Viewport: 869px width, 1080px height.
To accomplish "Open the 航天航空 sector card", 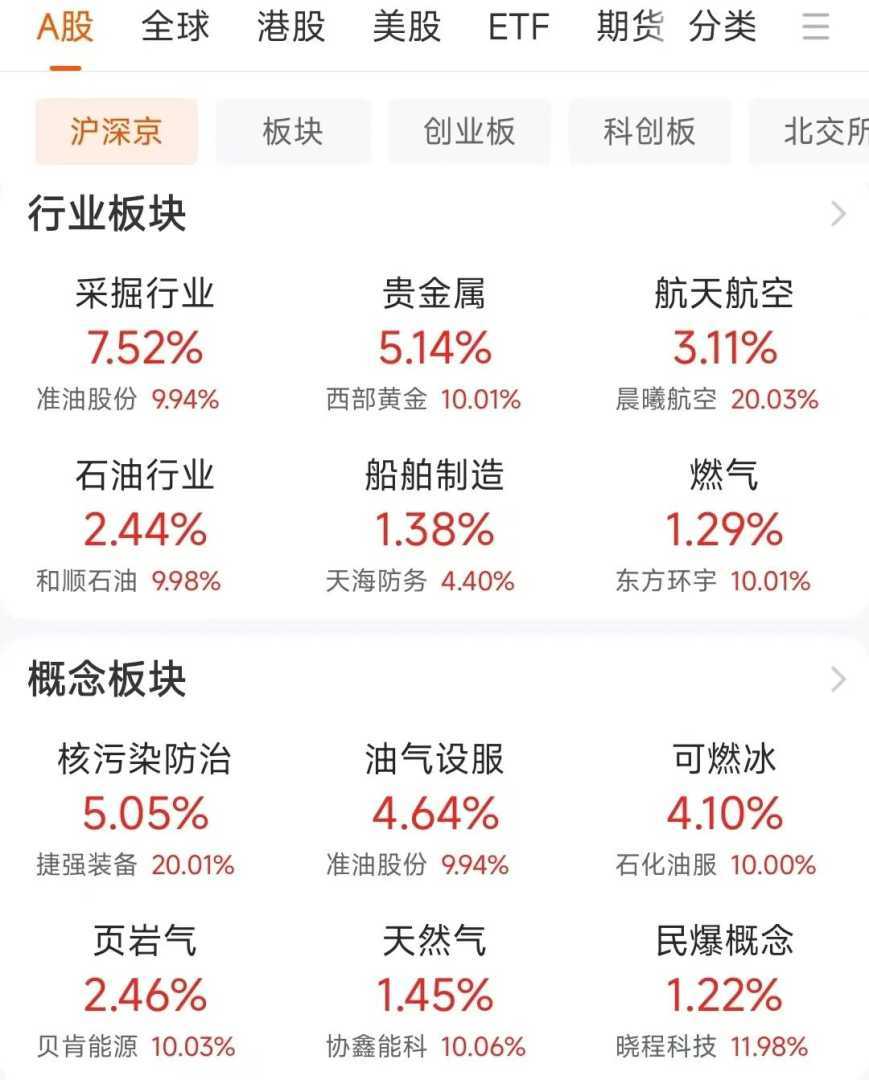I will [x=724, y=345].
